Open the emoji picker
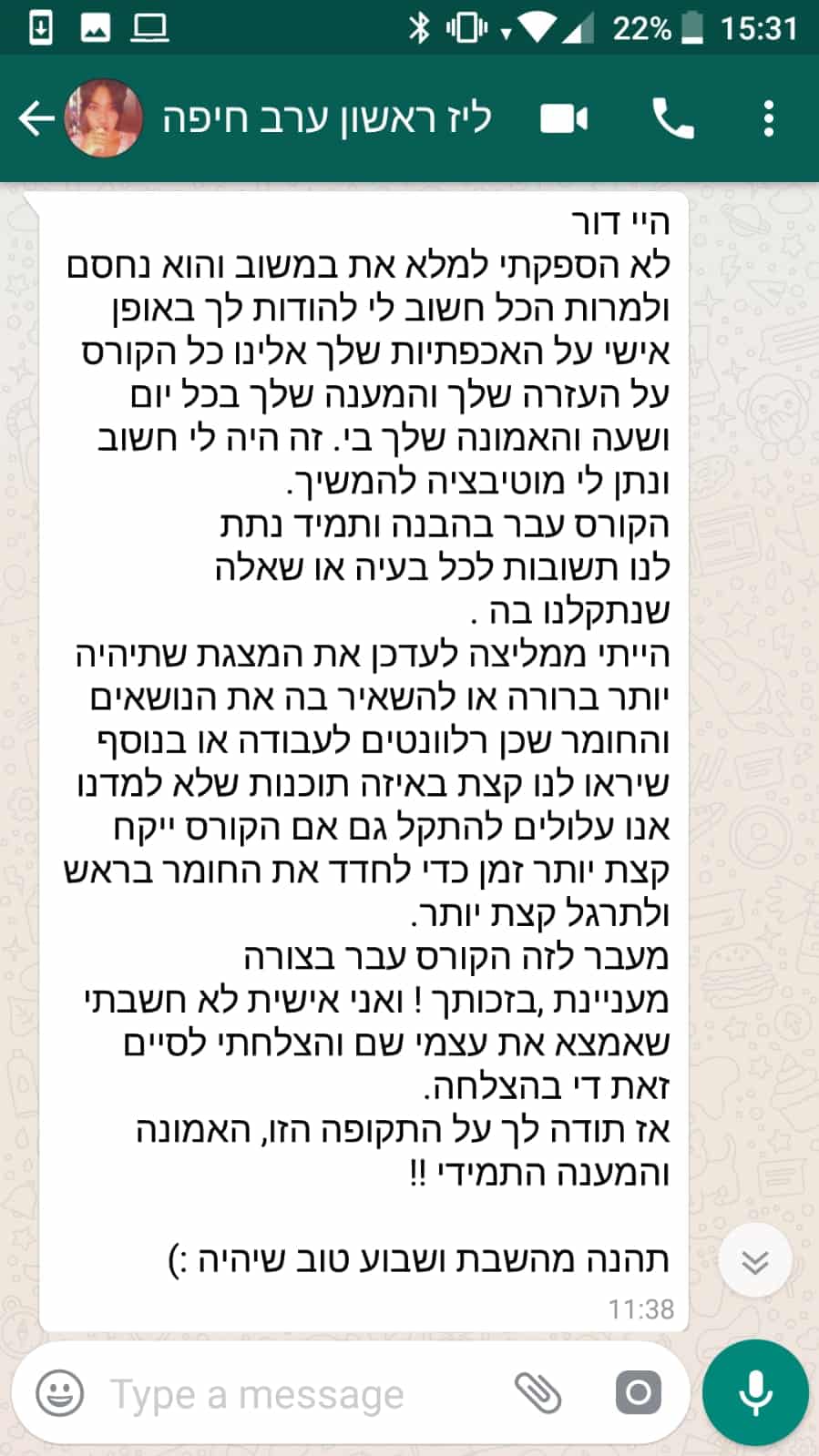This screenshot has width=819, height=1456. (60, 1393)
